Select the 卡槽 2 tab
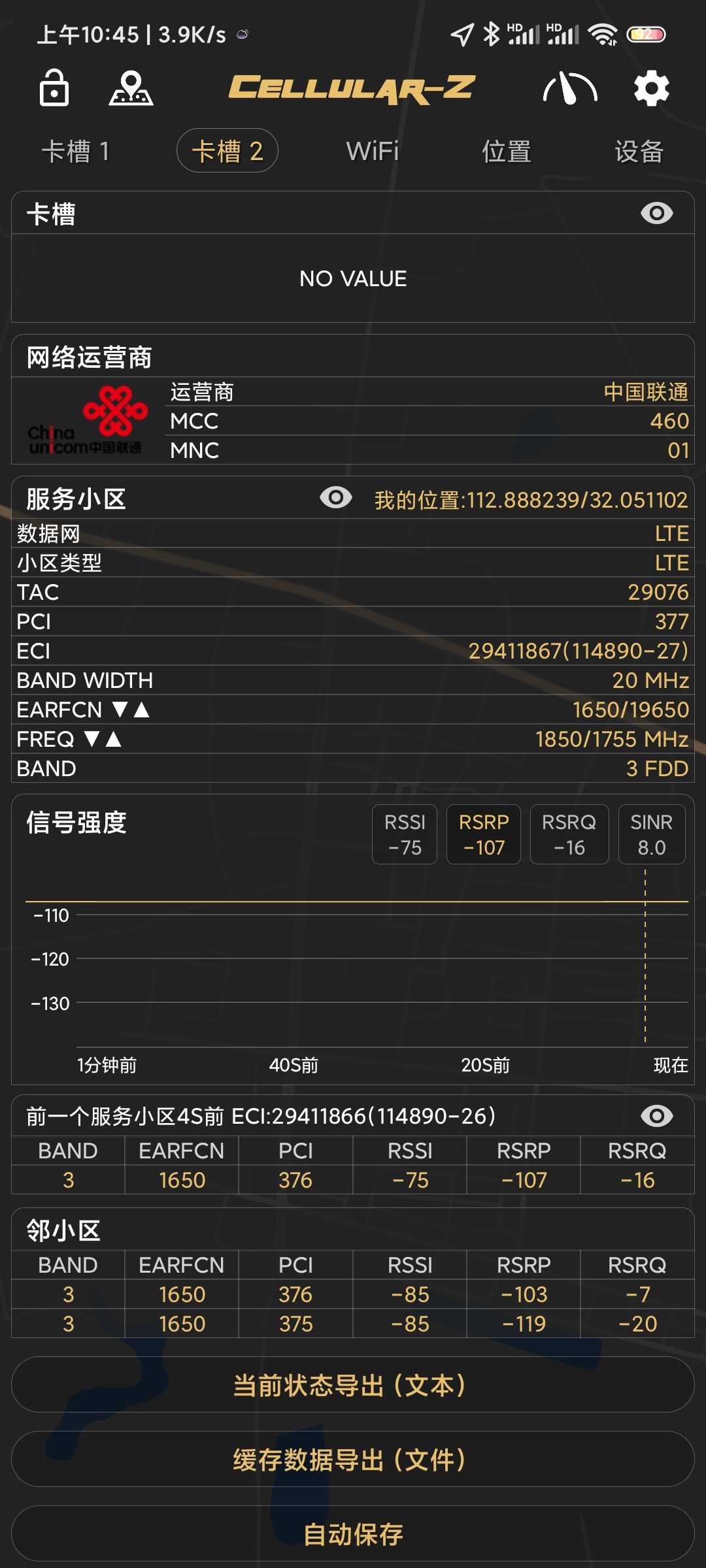The image size is (706, 1568). [227, 152]
